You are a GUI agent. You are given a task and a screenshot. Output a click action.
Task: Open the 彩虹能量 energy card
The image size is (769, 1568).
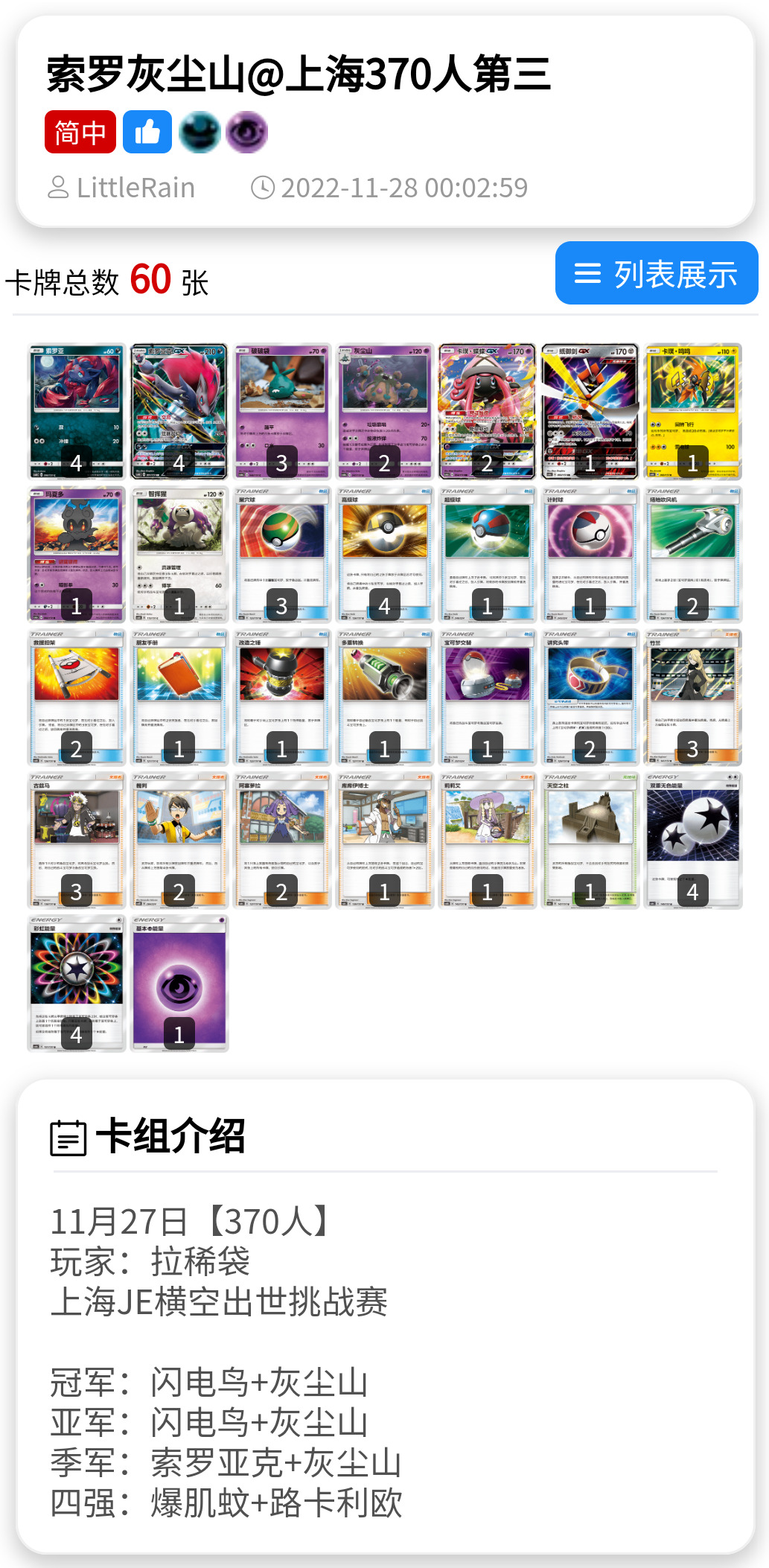coord(77,983)
